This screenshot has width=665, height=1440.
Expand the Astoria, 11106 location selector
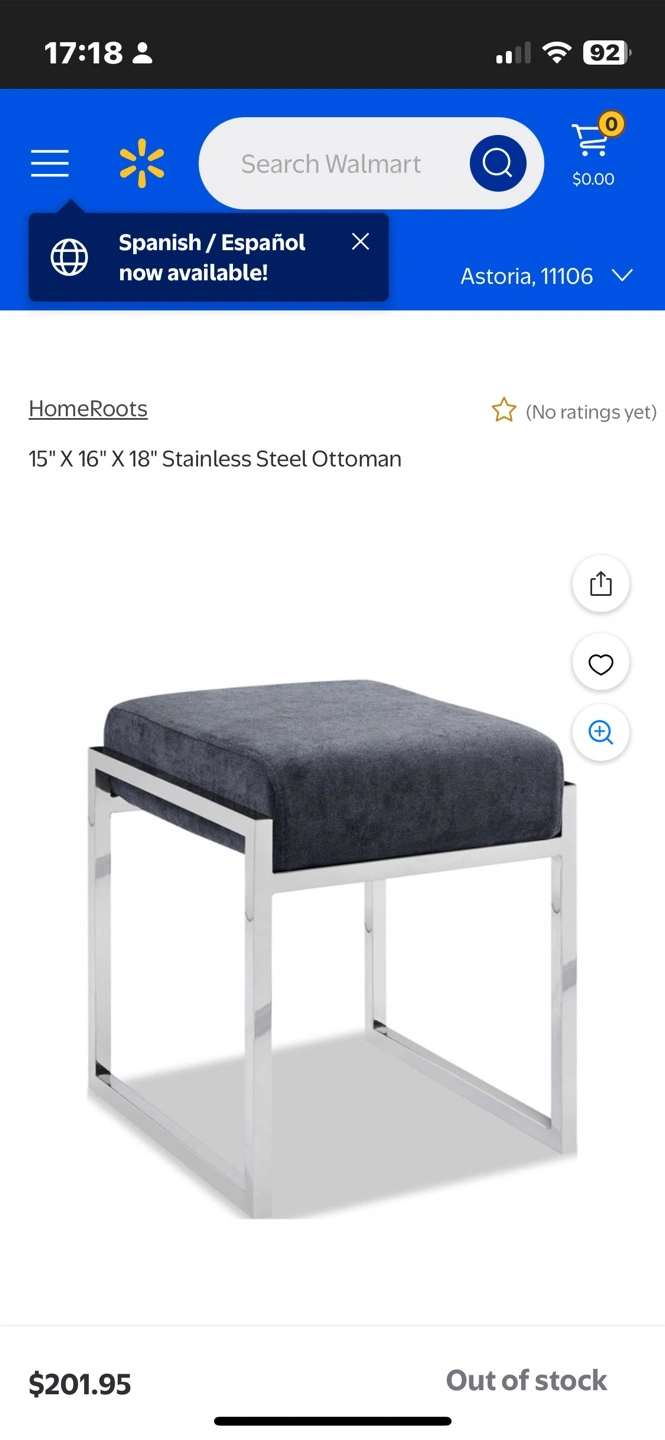click(546, 276)
